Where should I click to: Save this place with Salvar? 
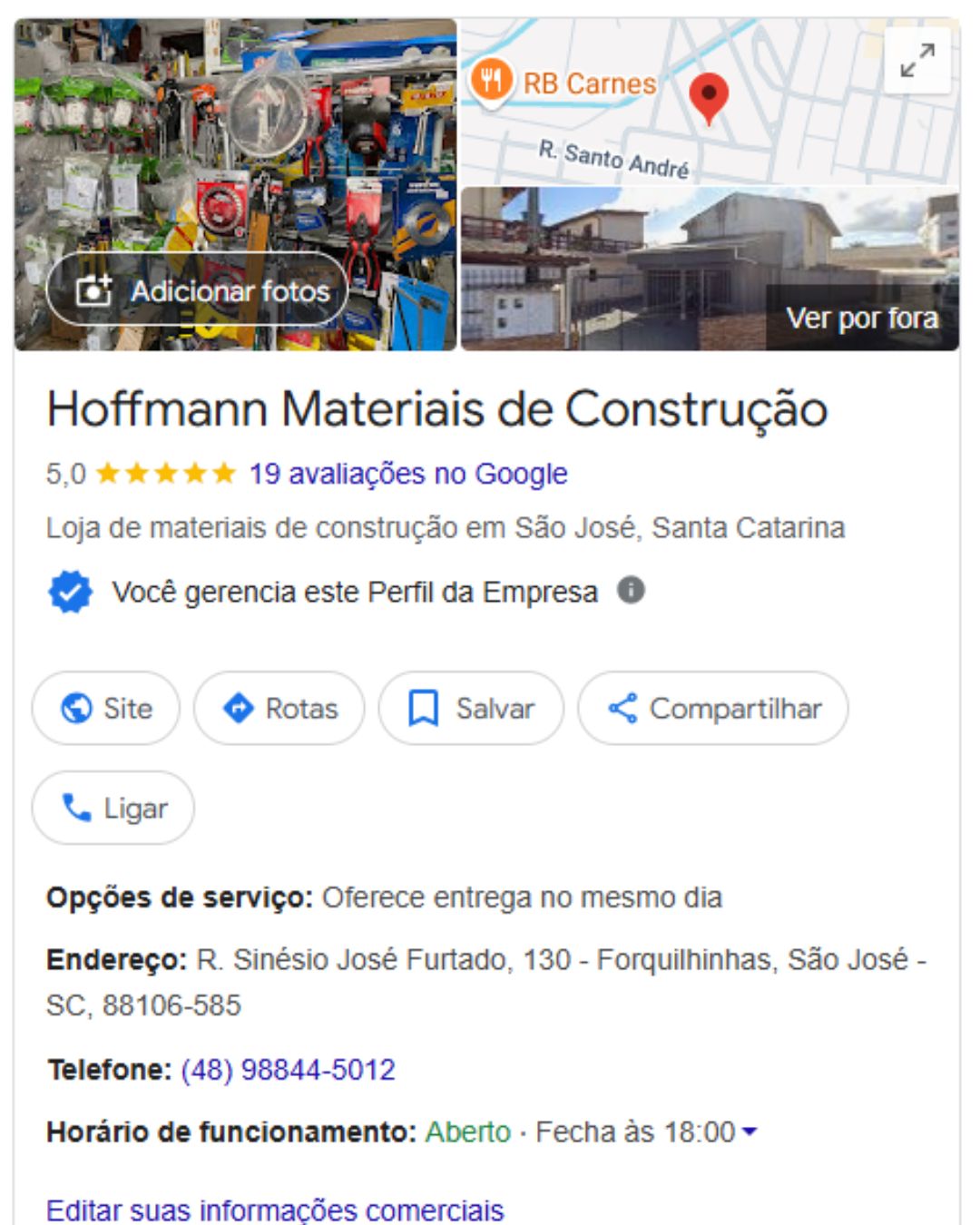[x=471, y=709]
